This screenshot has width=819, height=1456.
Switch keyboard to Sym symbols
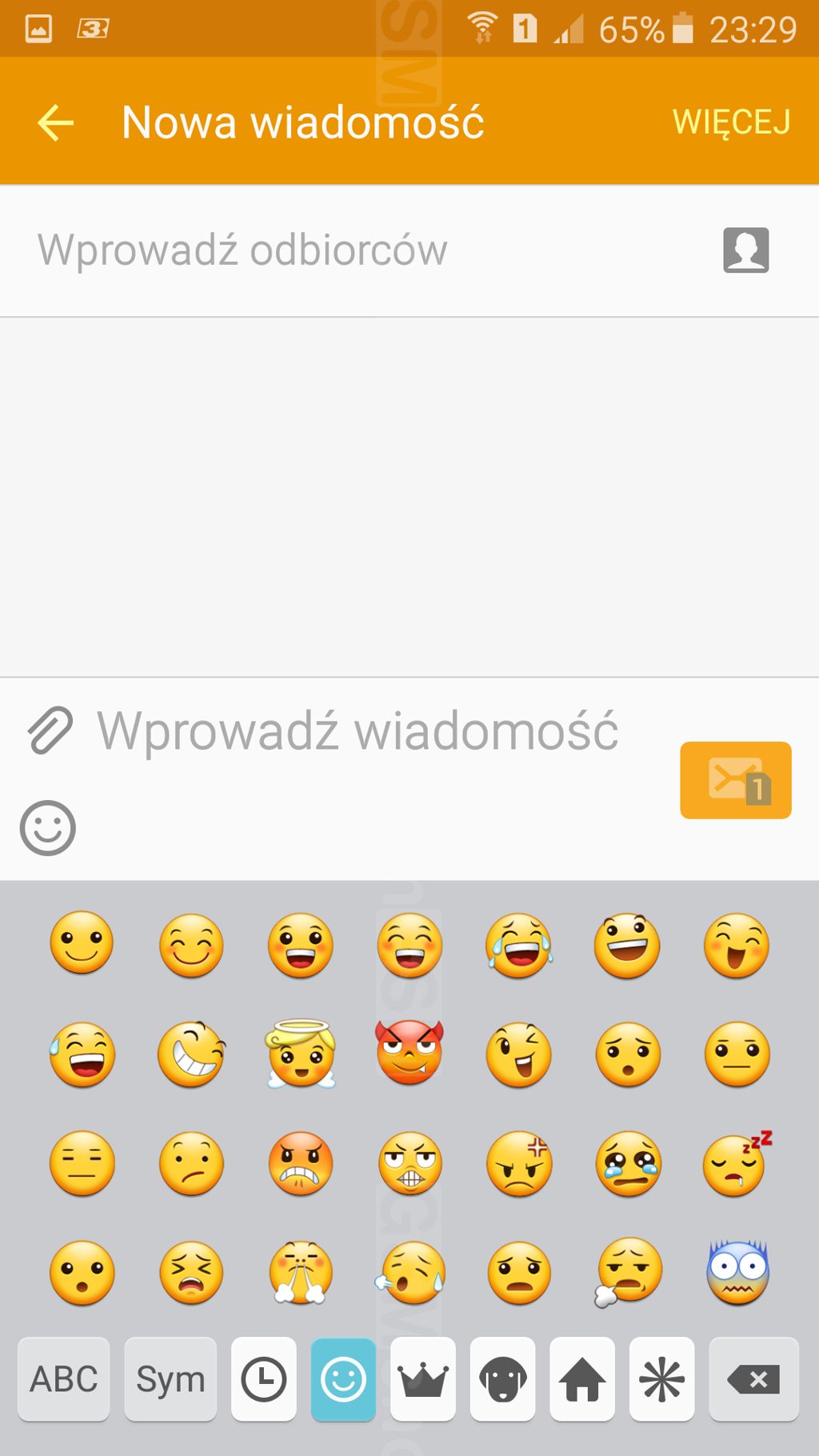coord(170,1379)
